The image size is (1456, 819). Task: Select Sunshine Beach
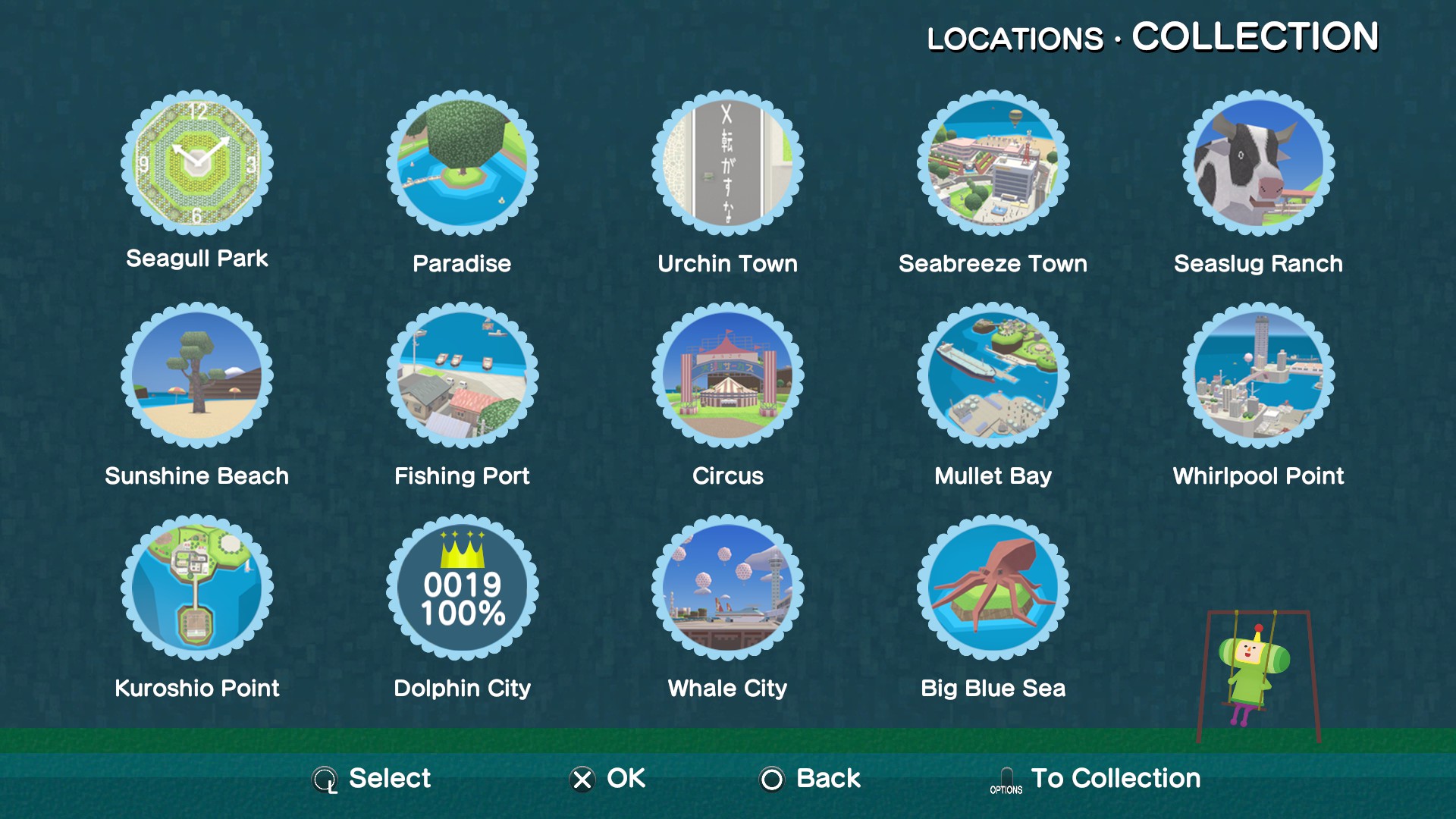pyautogui.click(x=197, y=375)
